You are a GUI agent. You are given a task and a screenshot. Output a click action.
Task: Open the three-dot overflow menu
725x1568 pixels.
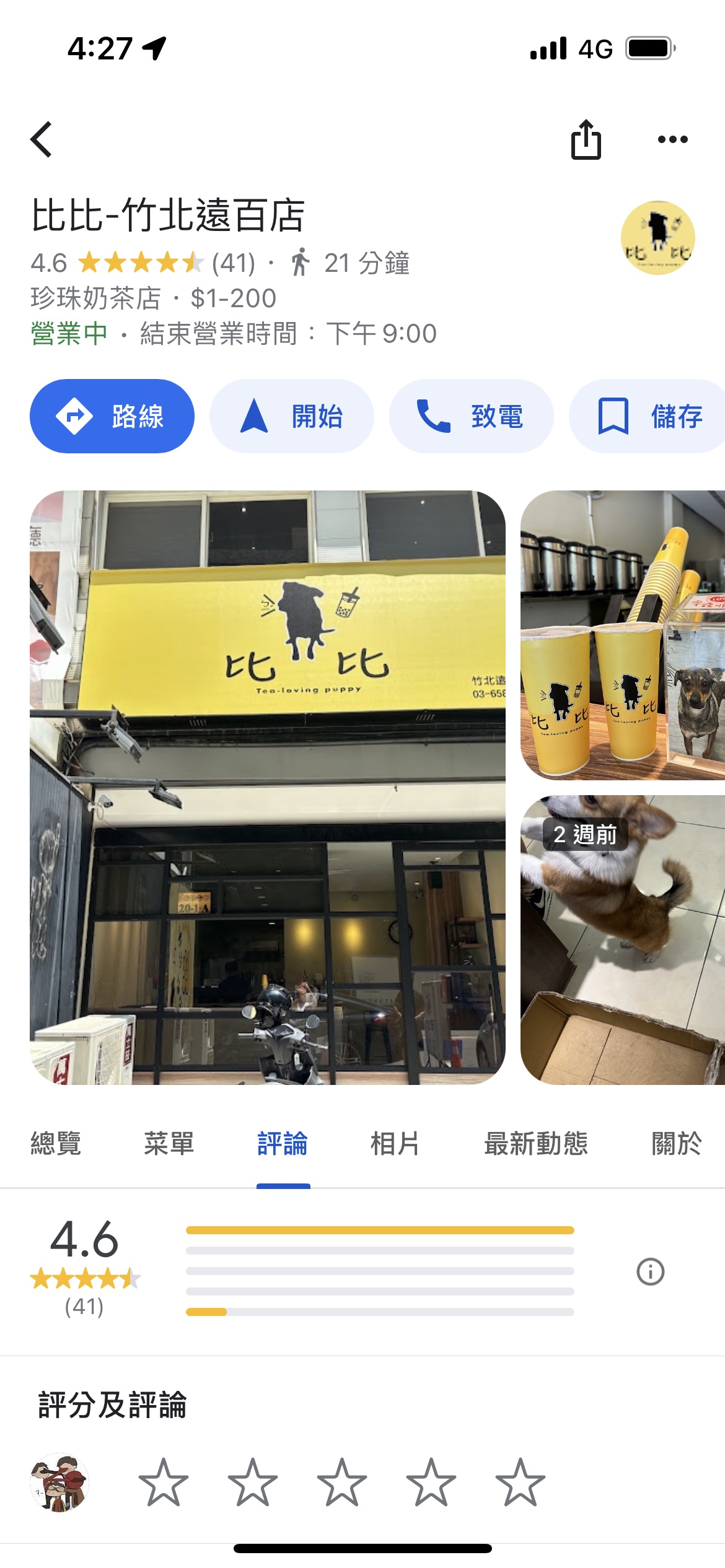click(672, 139)
